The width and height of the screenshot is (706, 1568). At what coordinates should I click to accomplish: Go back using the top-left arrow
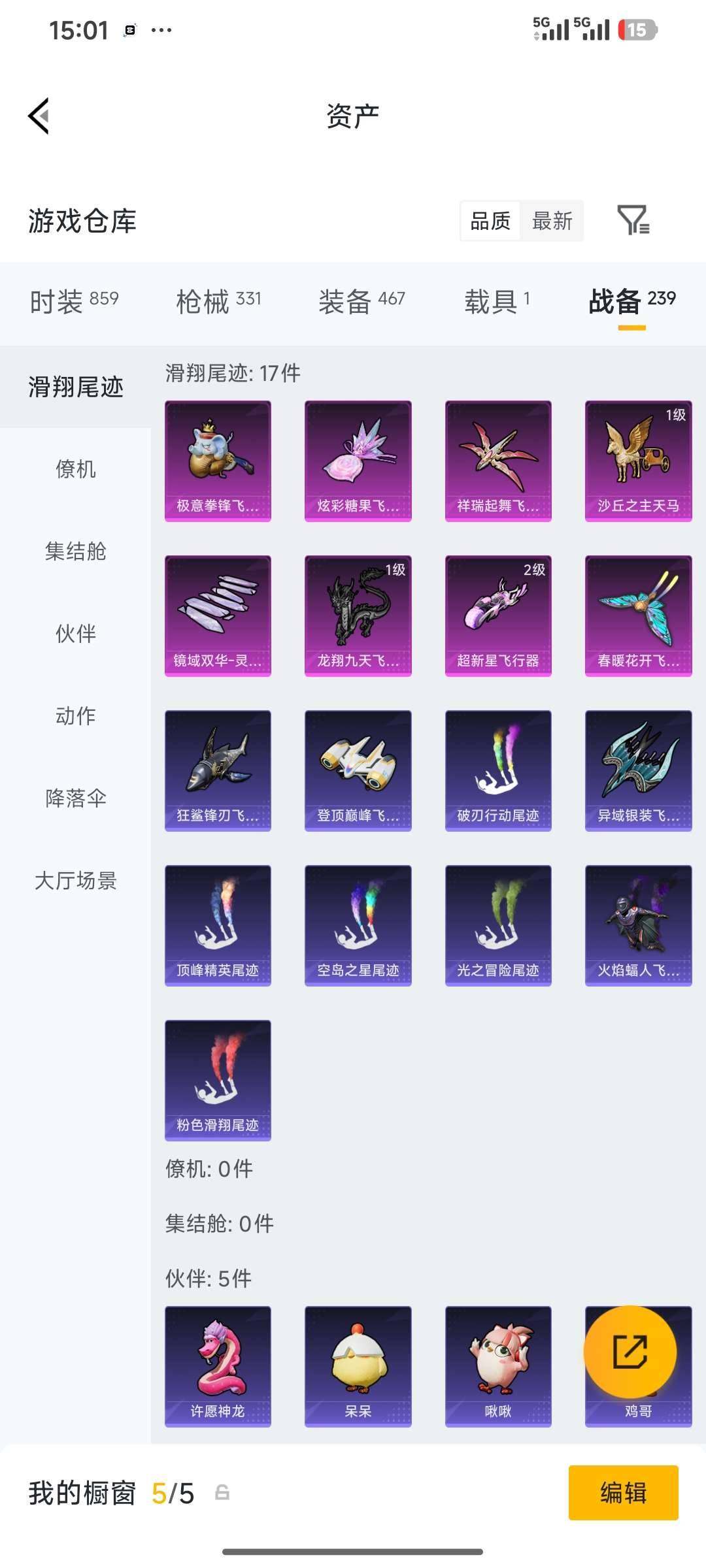39,116
